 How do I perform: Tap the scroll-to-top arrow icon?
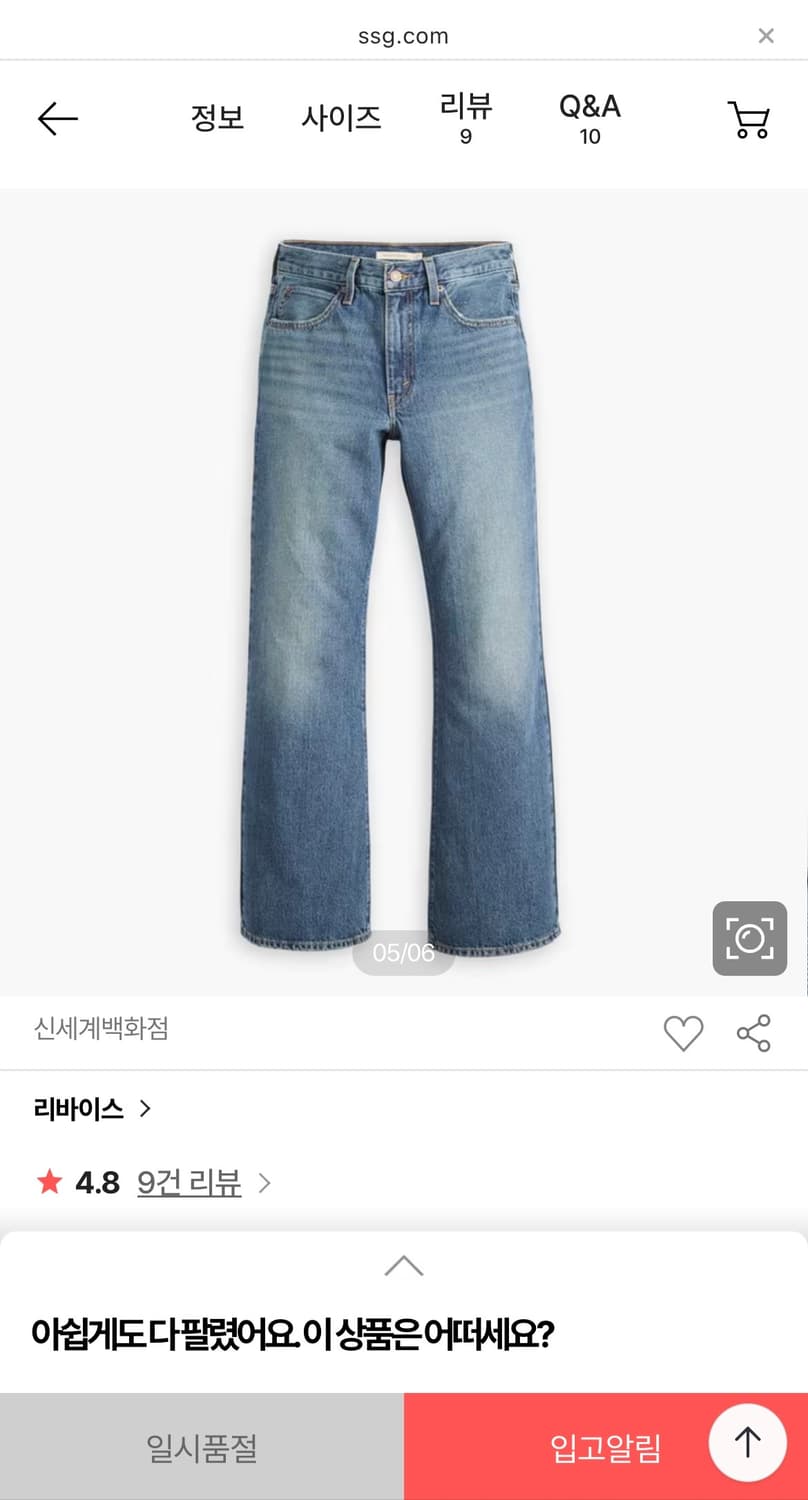748,1442
